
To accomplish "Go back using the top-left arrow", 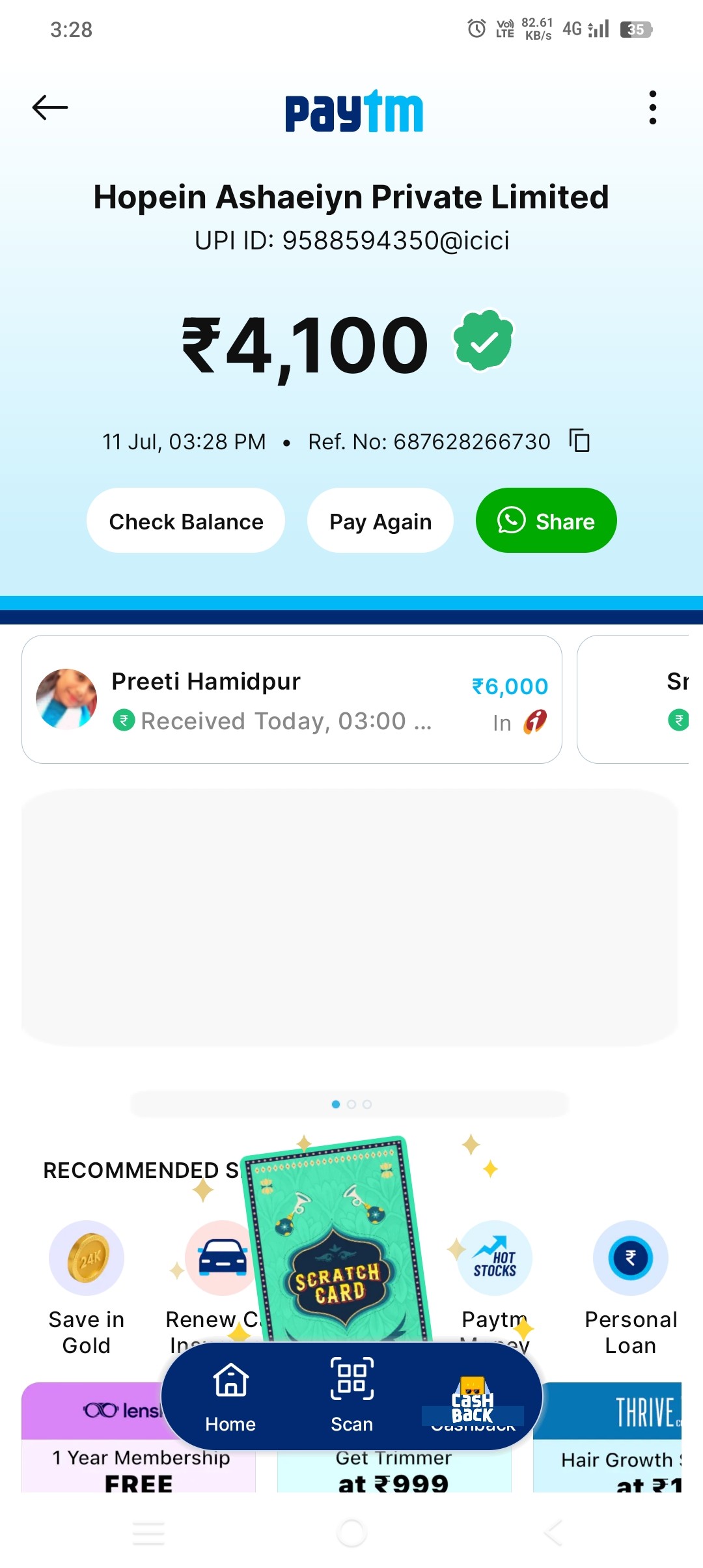I will click(x=50, y=107).
